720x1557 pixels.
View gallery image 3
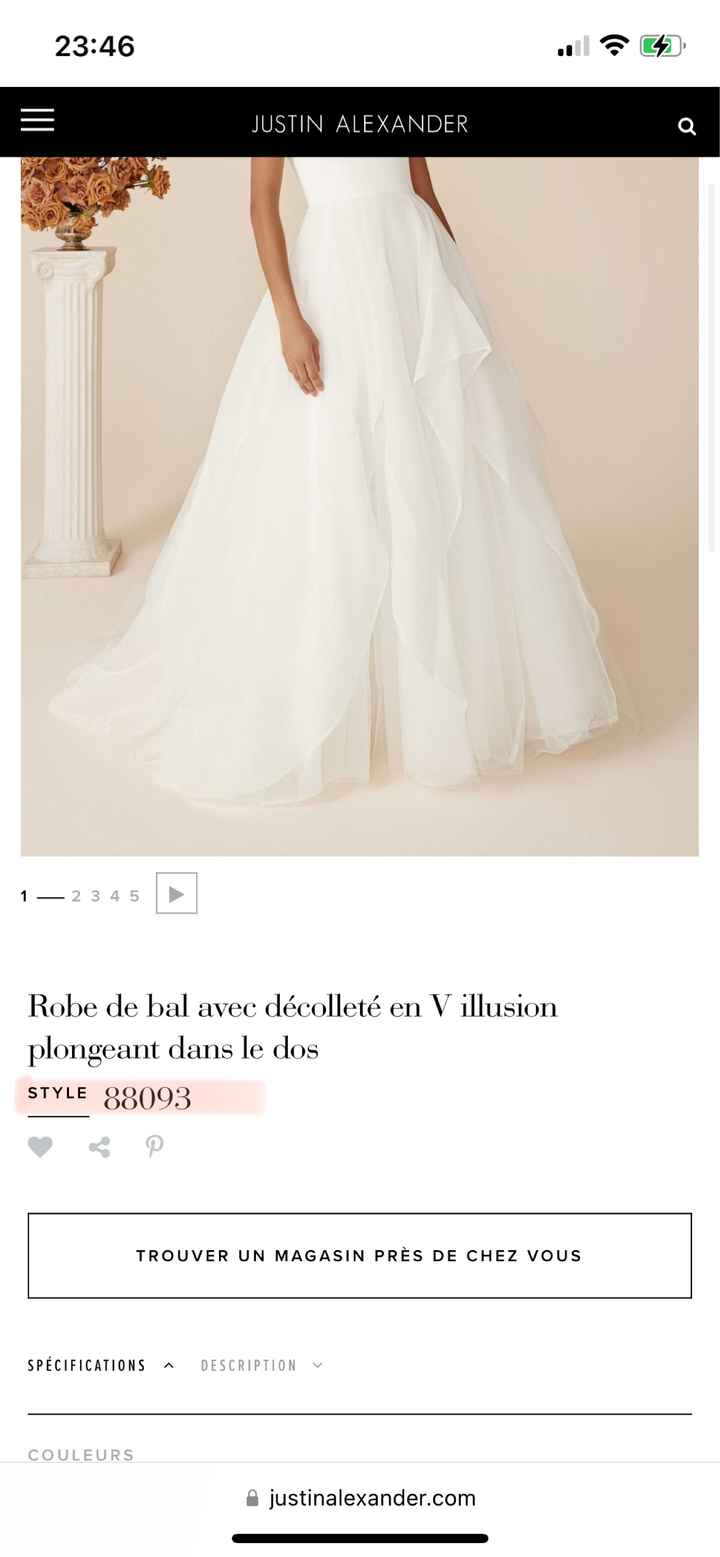[95, 896]
